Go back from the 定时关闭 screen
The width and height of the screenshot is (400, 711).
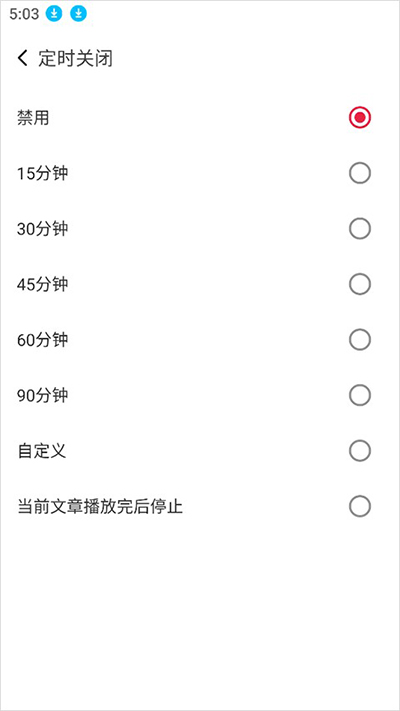(23, 58)
